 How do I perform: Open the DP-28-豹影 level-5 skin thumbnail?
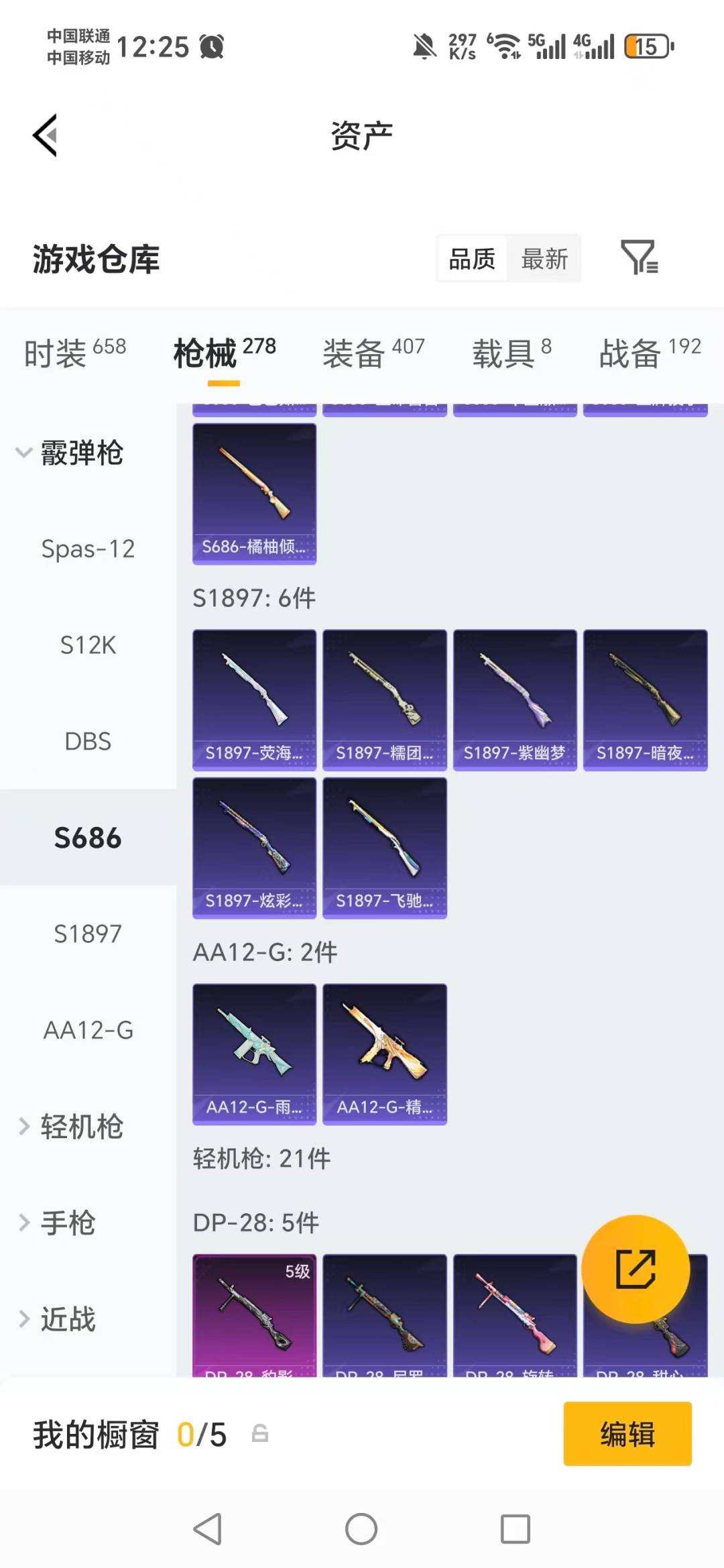click(x=254, y=1318)
